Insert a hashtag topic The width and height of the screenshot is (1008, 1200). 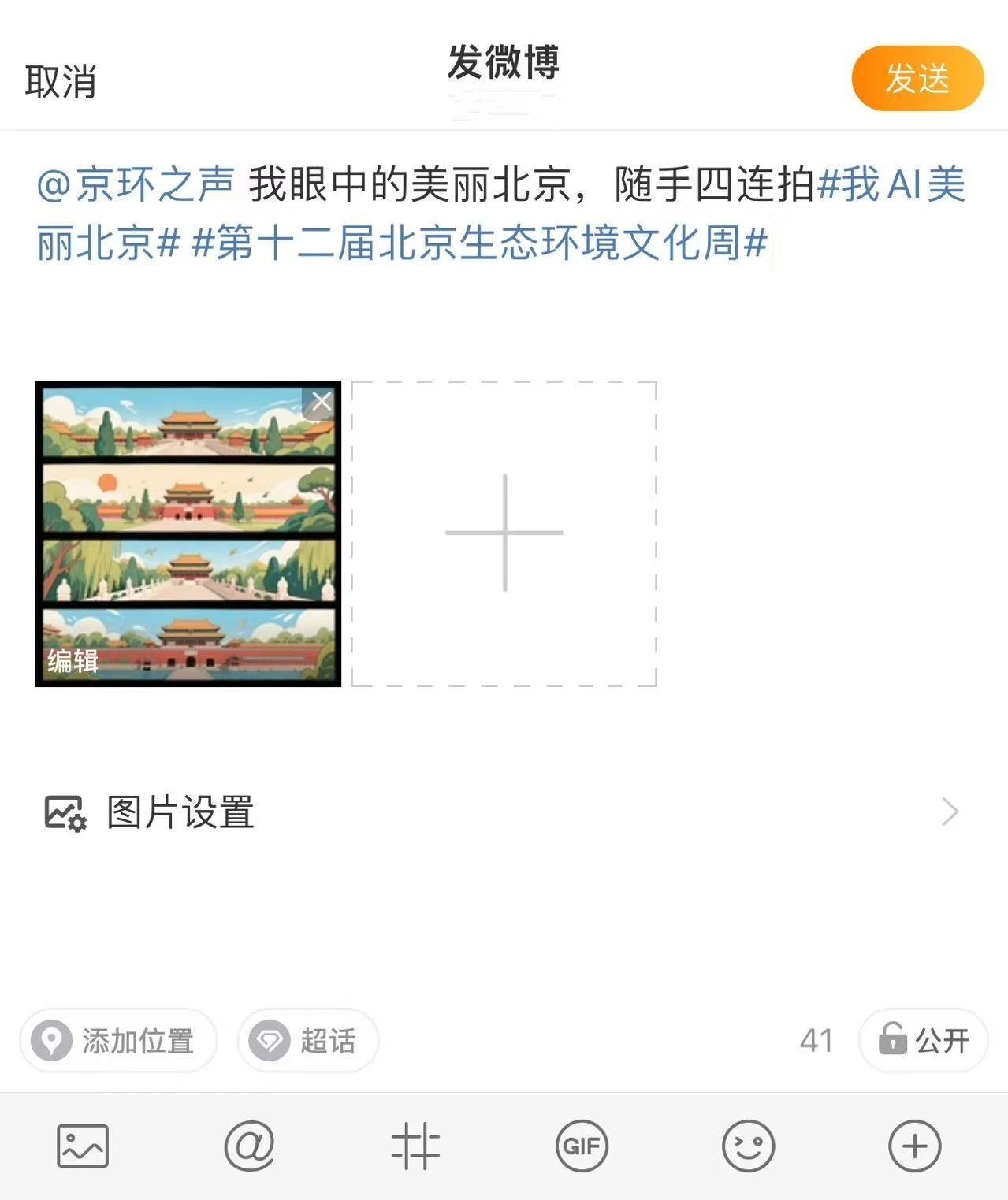pyautogui.click(x=415, y=1146)
